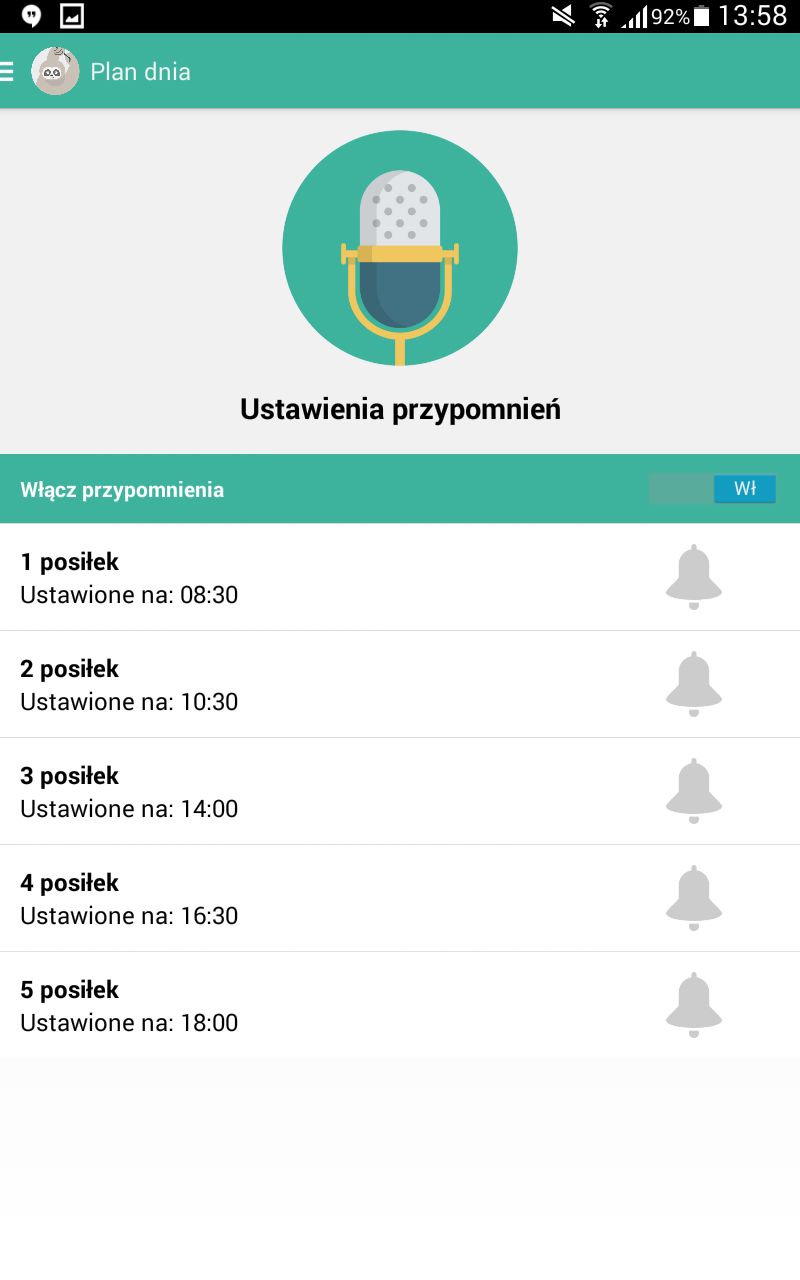Screen dimensions: 800x1280
Task: Tap the 'Plan dnia' title in app bar
Action: pos(141,71)
